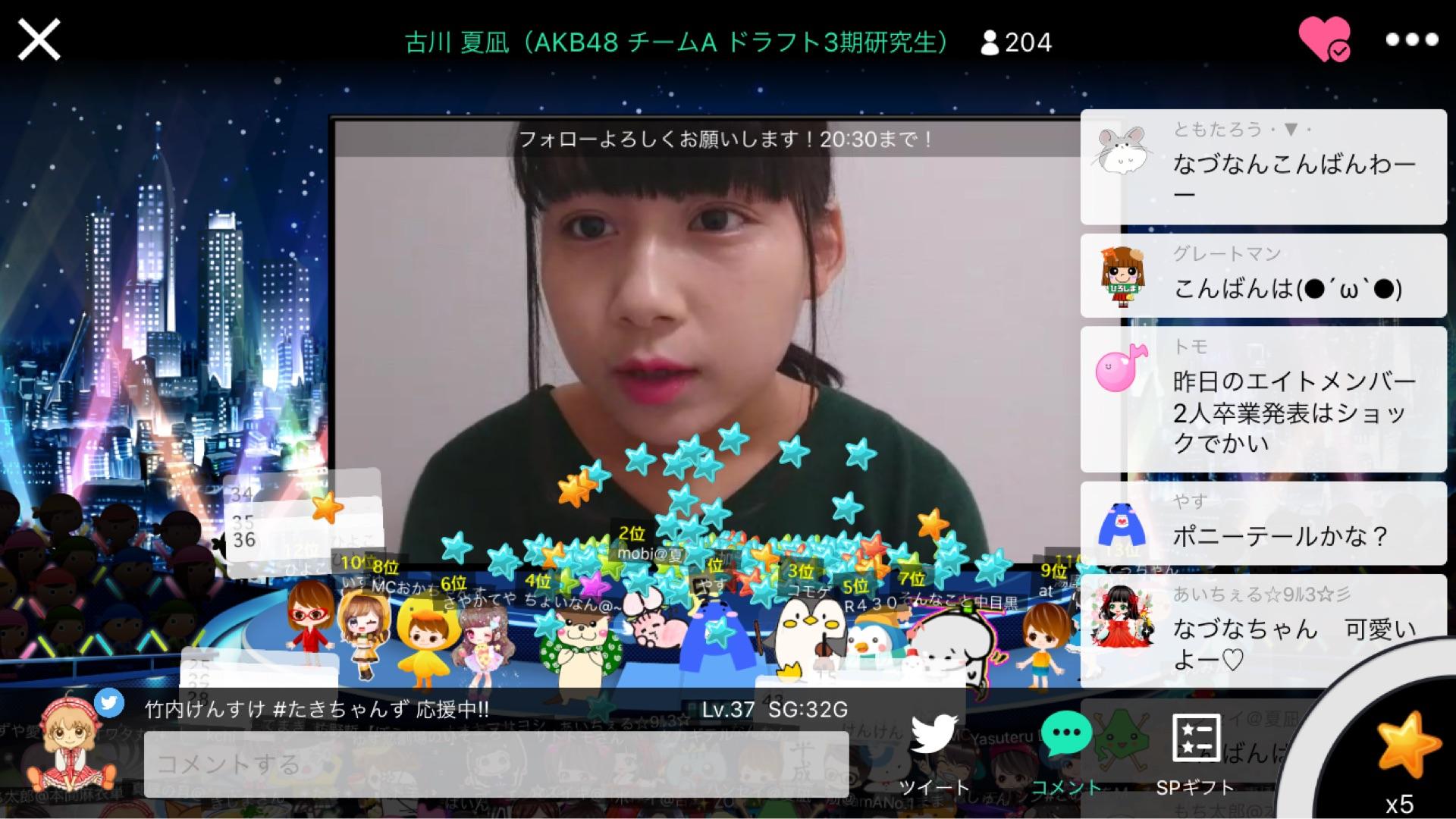Open あいちぇる's なづなちゃん可愛い comment
This screenshot has width=1456, height=819.
(x=1263, y=631)
